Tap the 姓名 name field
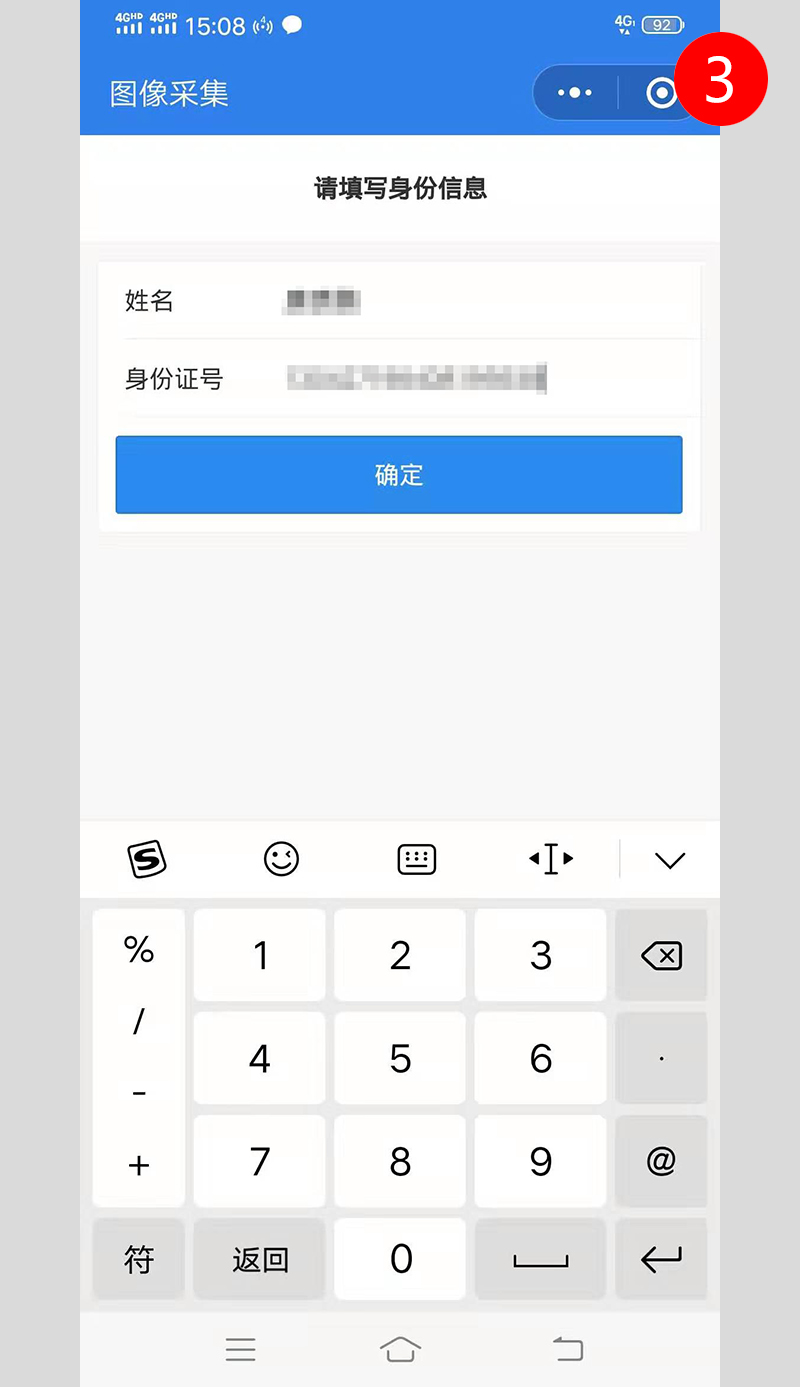Screen dimensions: 800x1387 tap(399, 300)
